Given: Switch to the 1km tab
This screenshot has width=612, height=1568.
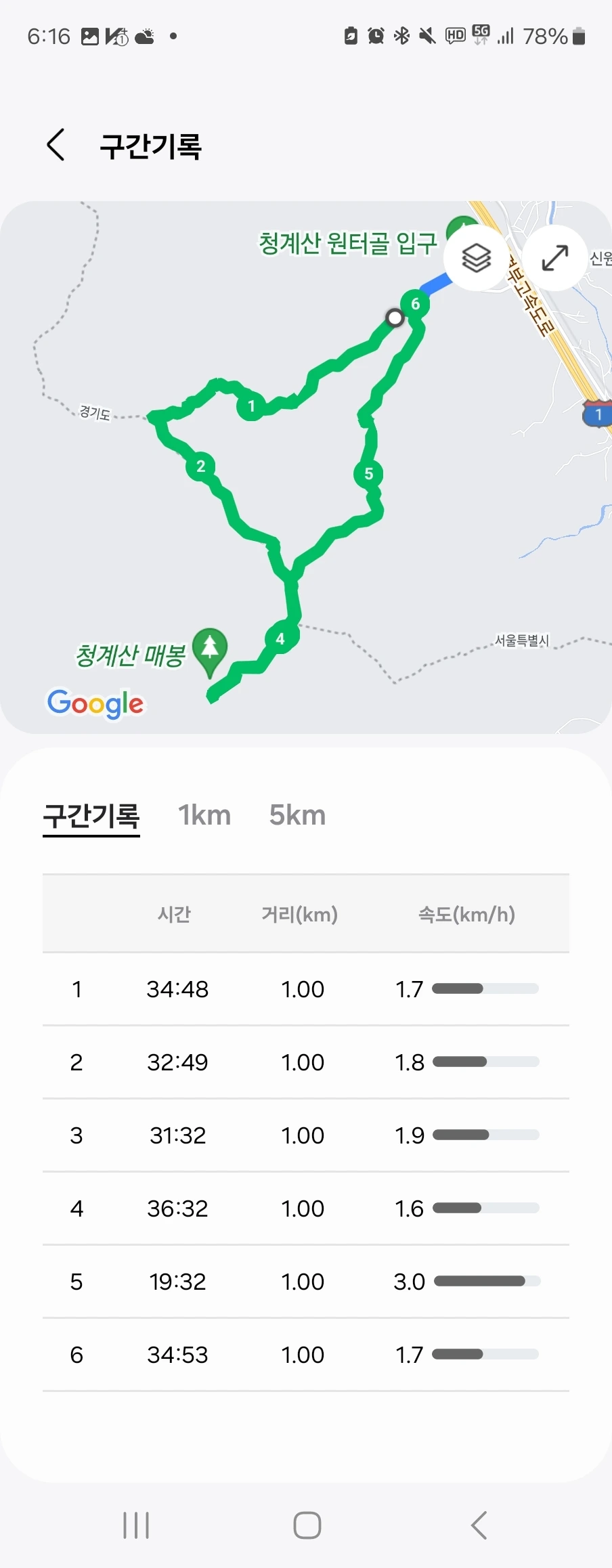Looking at the screenshot, I should [204, 816].
